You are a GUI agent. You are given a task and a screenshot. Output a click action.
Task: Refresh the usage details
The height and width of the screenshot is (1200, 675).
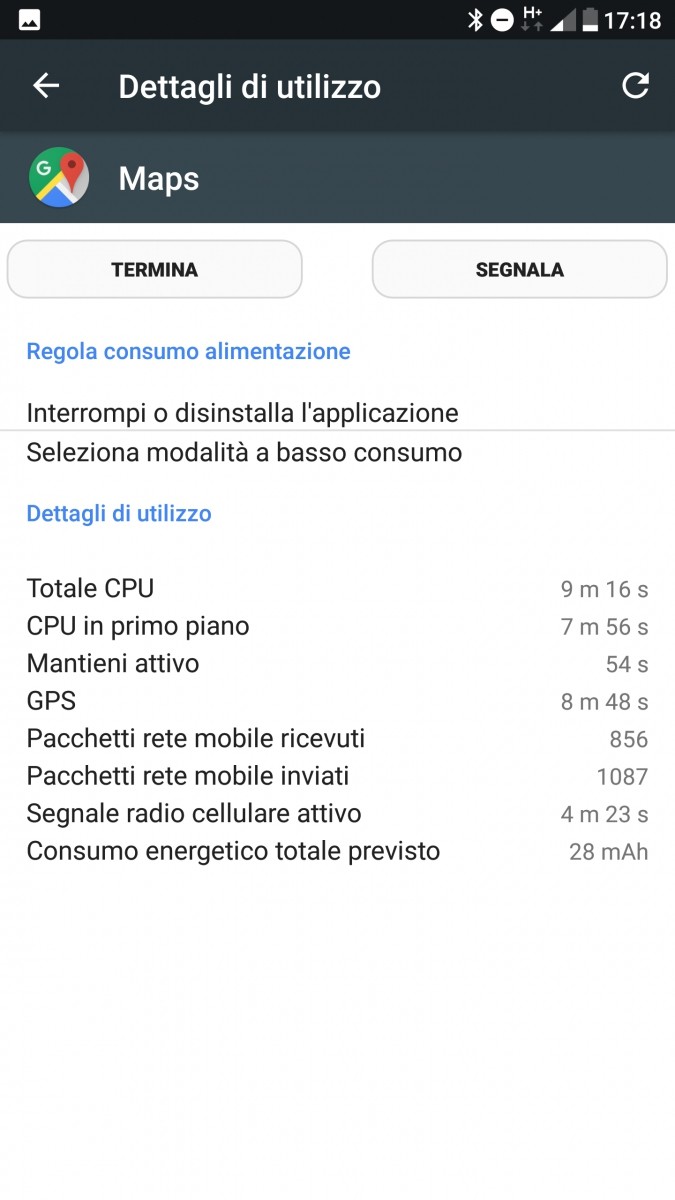tap(635, 86)
